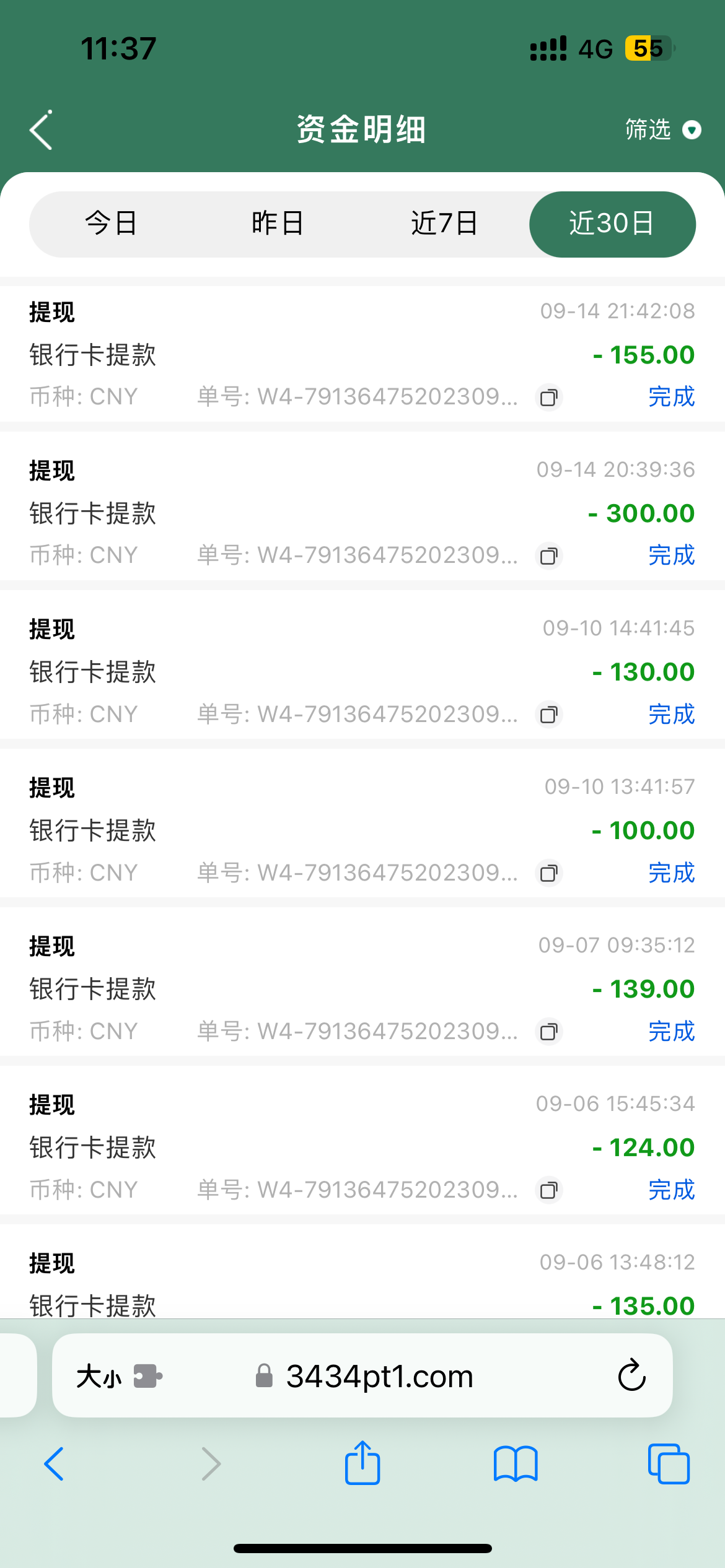Select the 近30日 tab
Viewport: 725px width, 1568px height.
pyautogui.click(x=612, y=224)
